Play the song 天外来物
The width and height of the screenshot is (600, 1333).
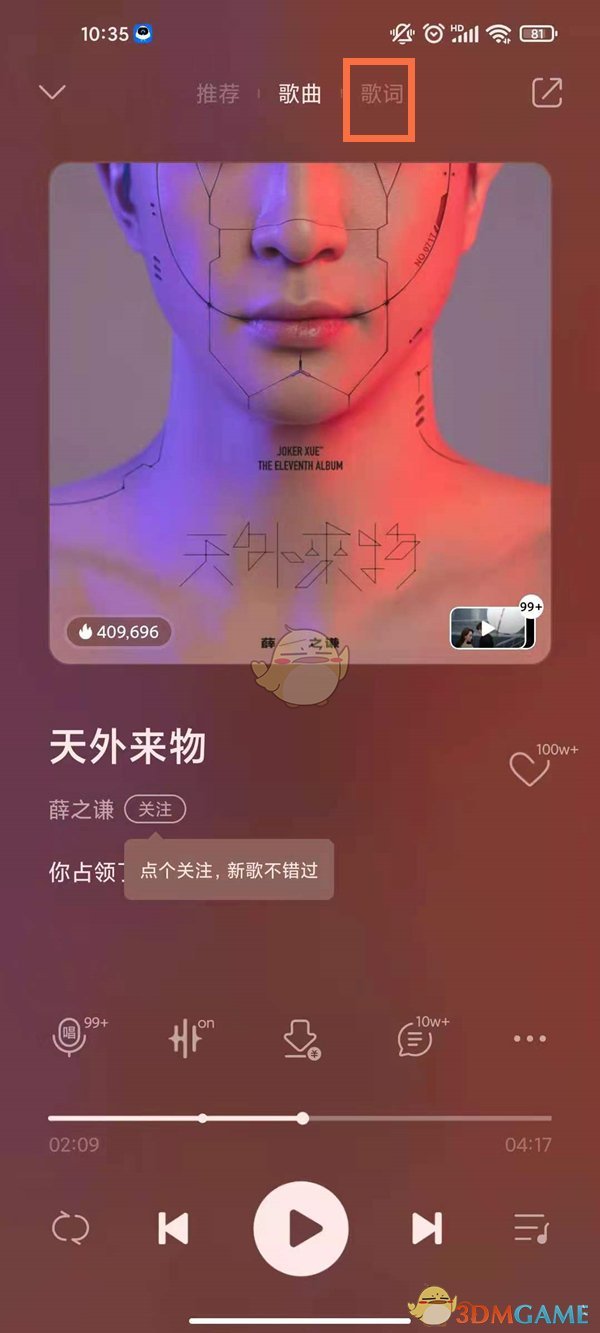tap(300, 1228)
